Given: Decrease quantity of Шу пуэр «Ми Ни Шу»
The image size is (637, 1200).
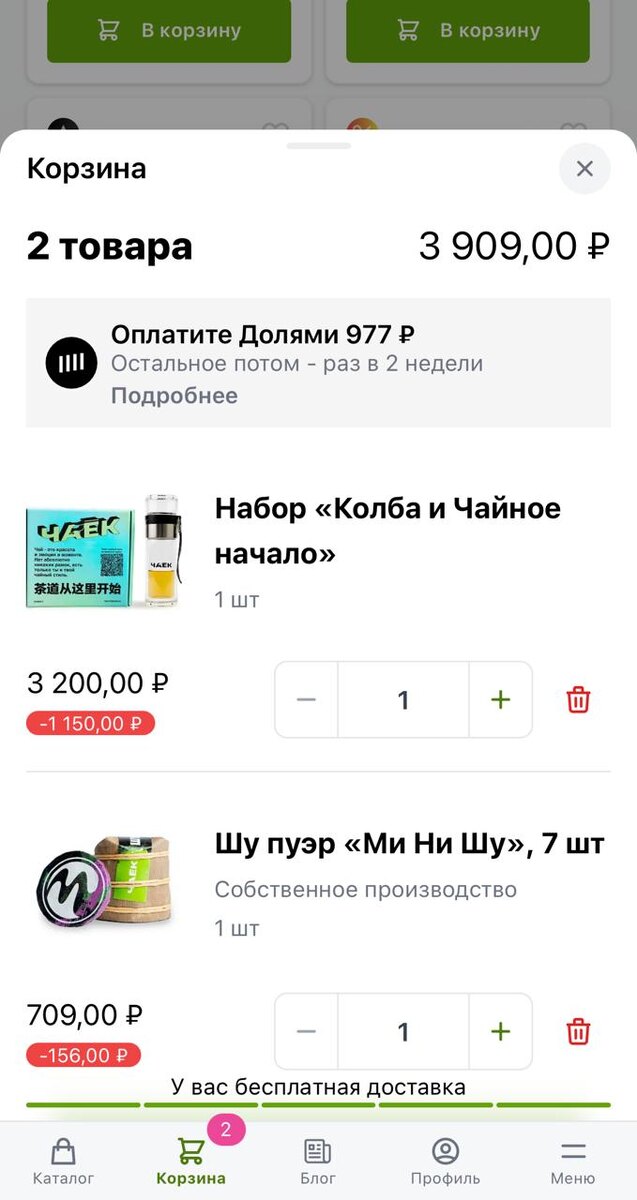Looking at the screenshot, I should point(306,1031).
